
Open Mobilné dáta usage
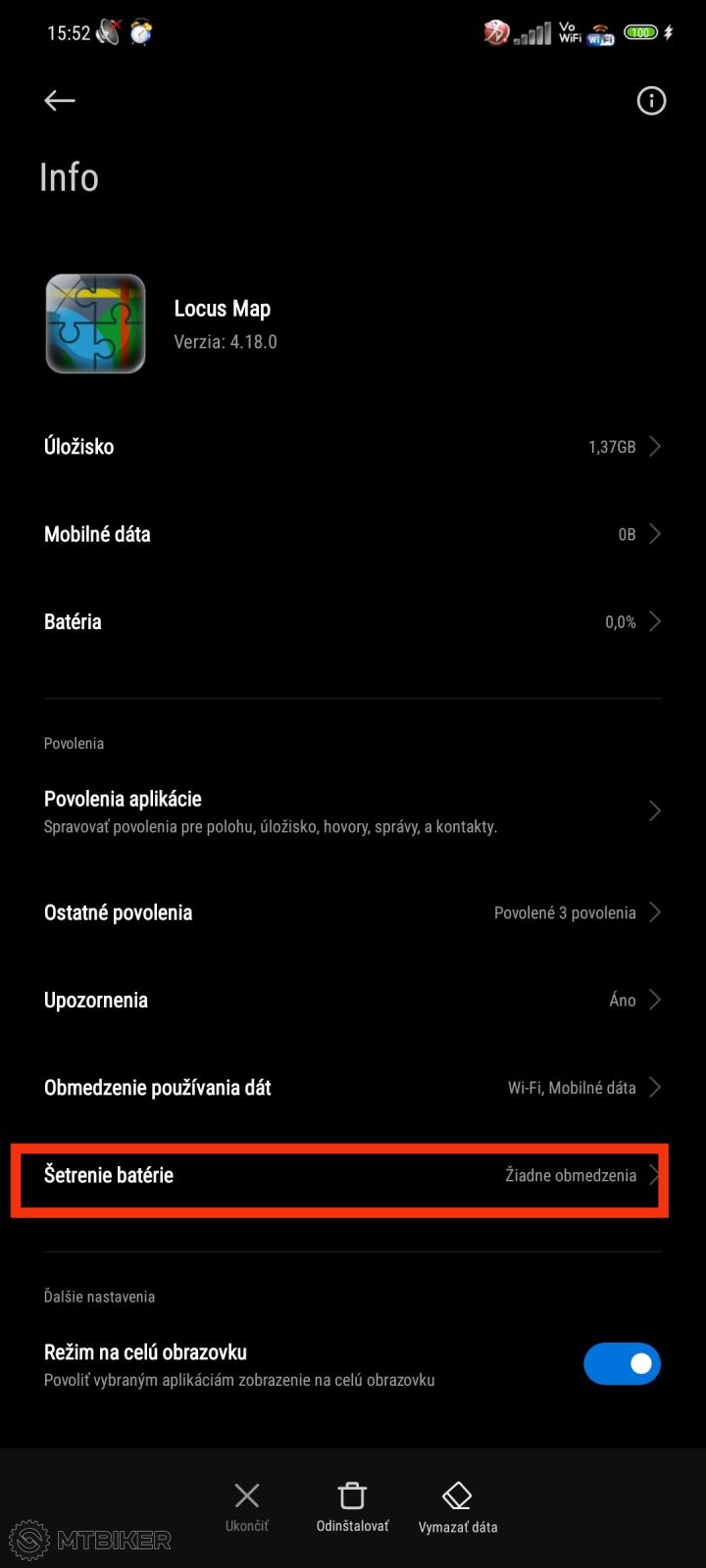click(353, 534)
